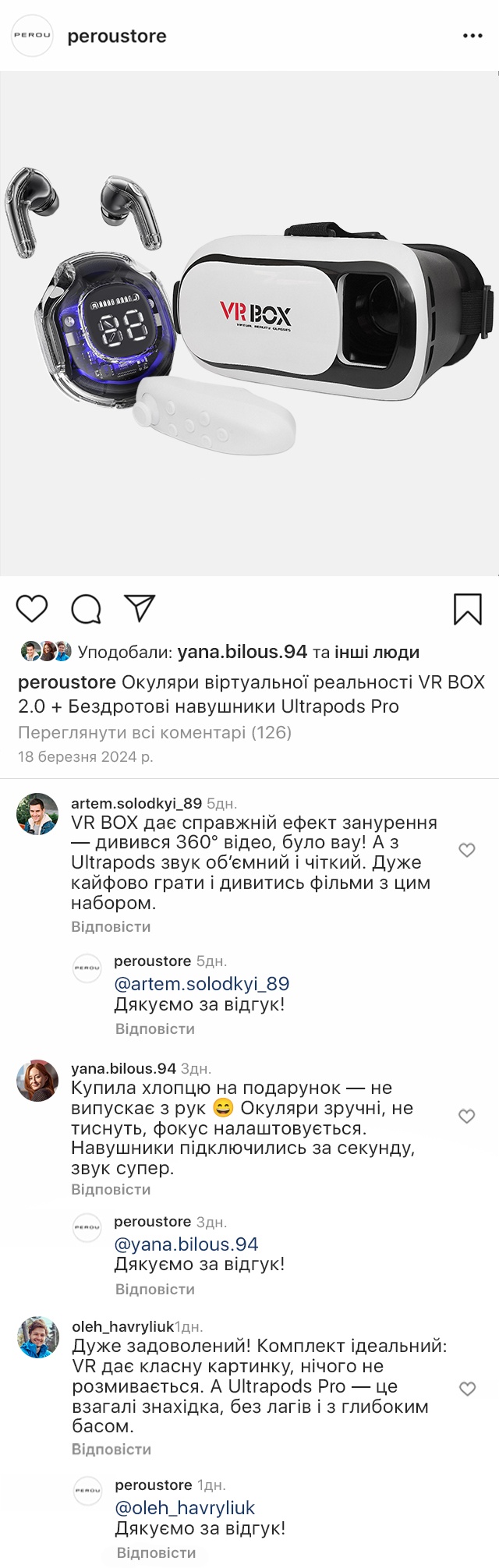Screen dimensions: 499x1568
Task: Like oleh_havryliuk's comment
Action: point(467,1388)
